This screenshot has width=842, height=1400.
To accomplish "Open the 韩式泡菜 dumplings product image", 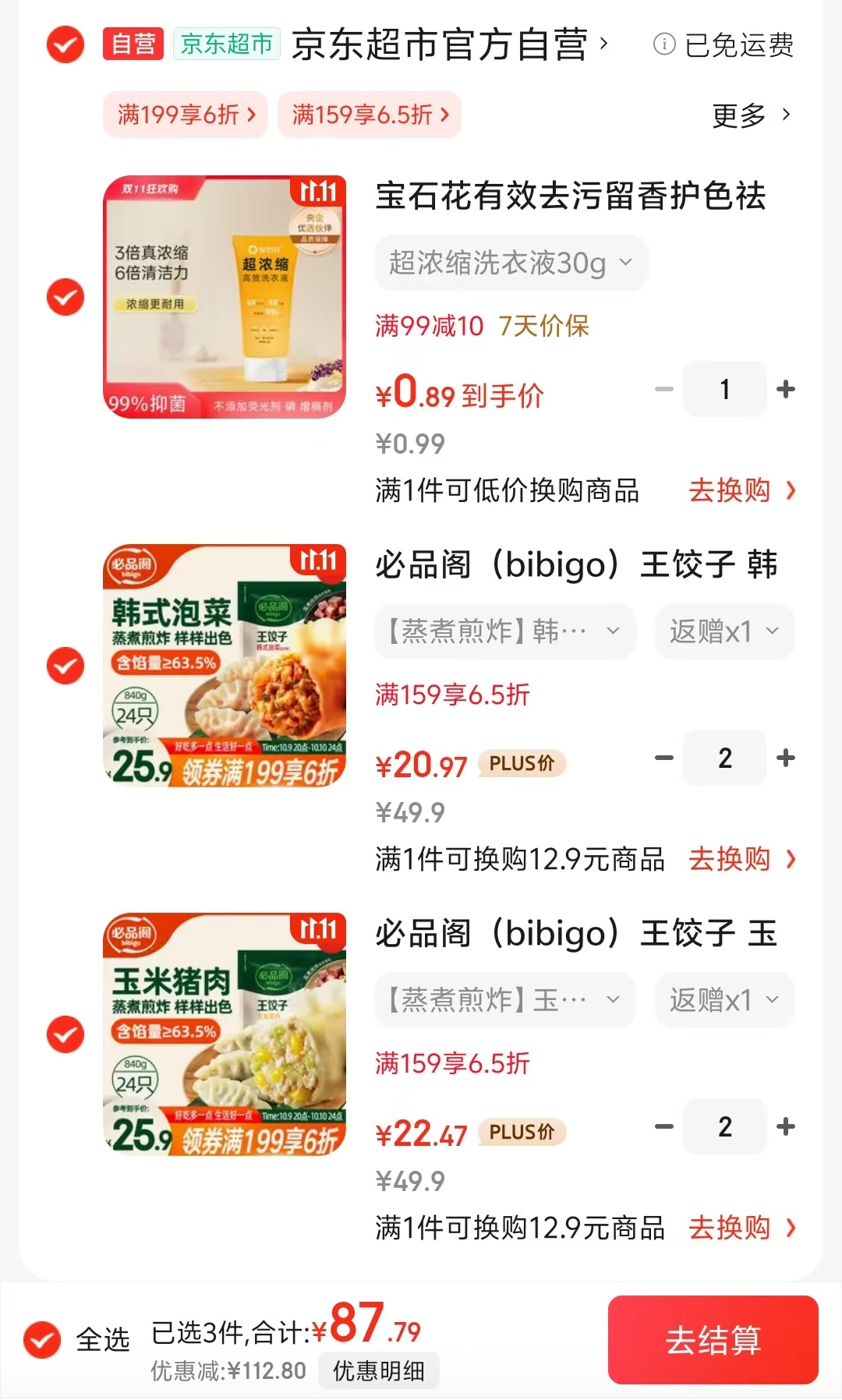I will pyautogui.click(x=225, y=666).
